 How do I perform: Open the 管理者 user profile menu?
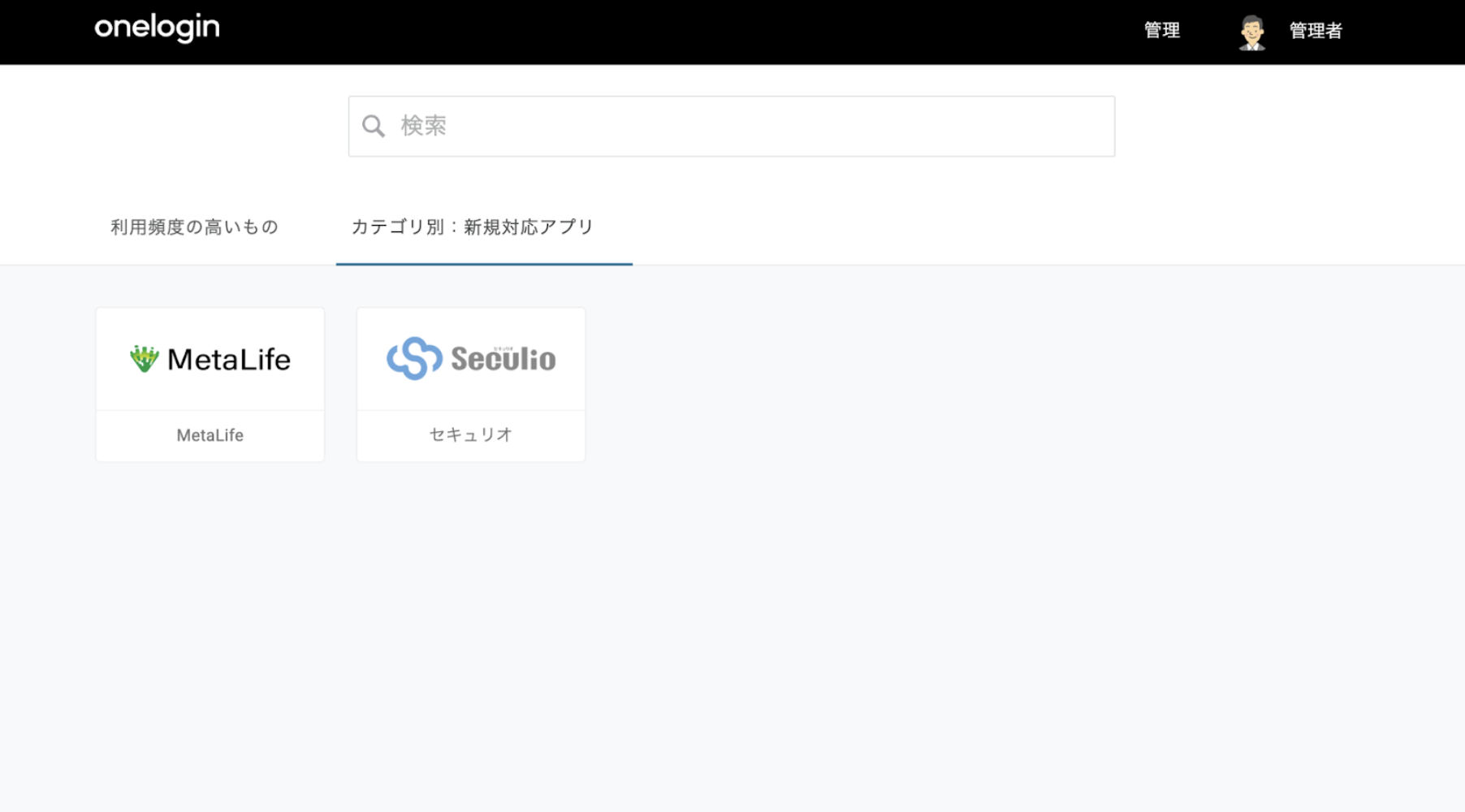pyautogui.click(x=1315, y=31)
